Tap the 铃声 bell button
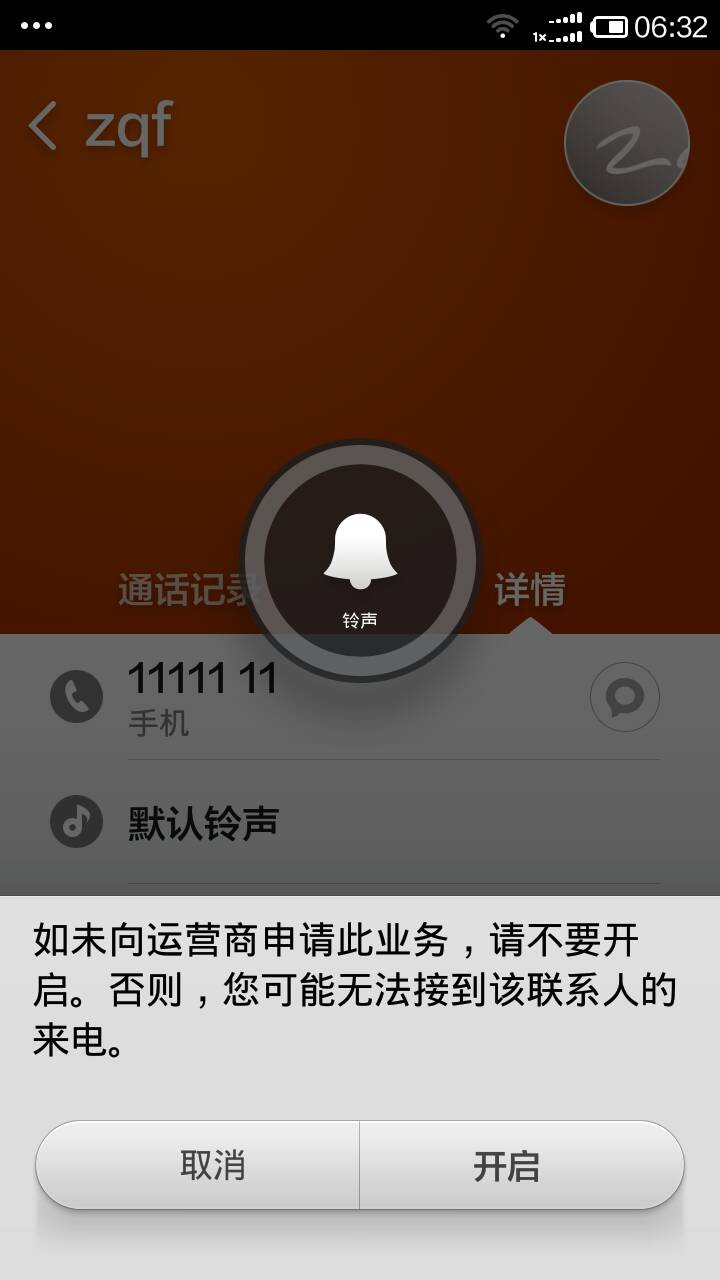720x1280 pixels. tap(360, 562)
